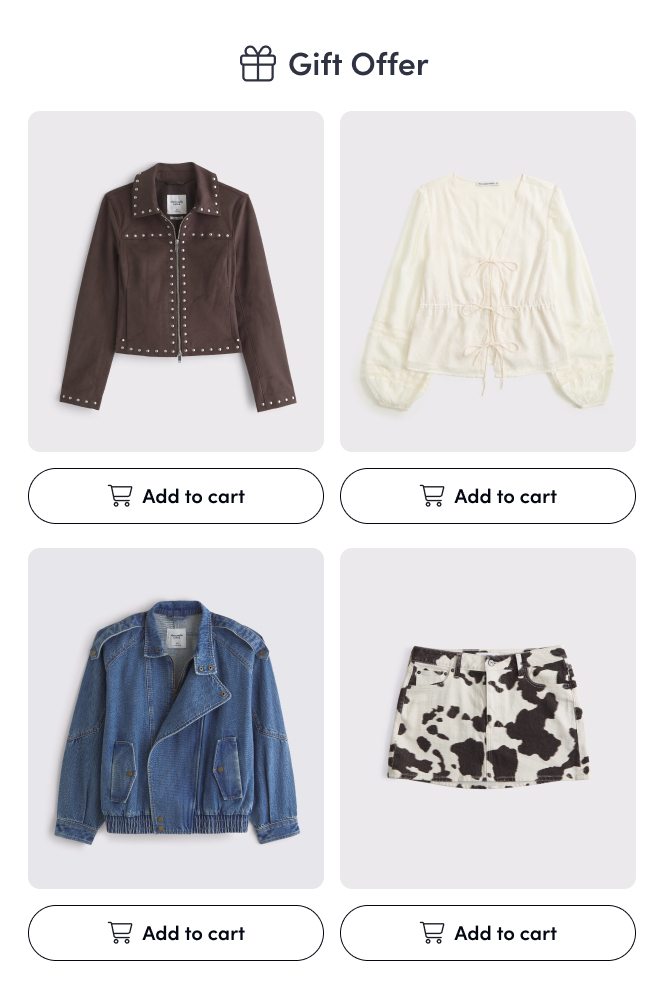Viewport: 664px width, 1000px height.
Task: Add the cow print skirt to cart
Action: pyautogui.click(x=488, y=933)
